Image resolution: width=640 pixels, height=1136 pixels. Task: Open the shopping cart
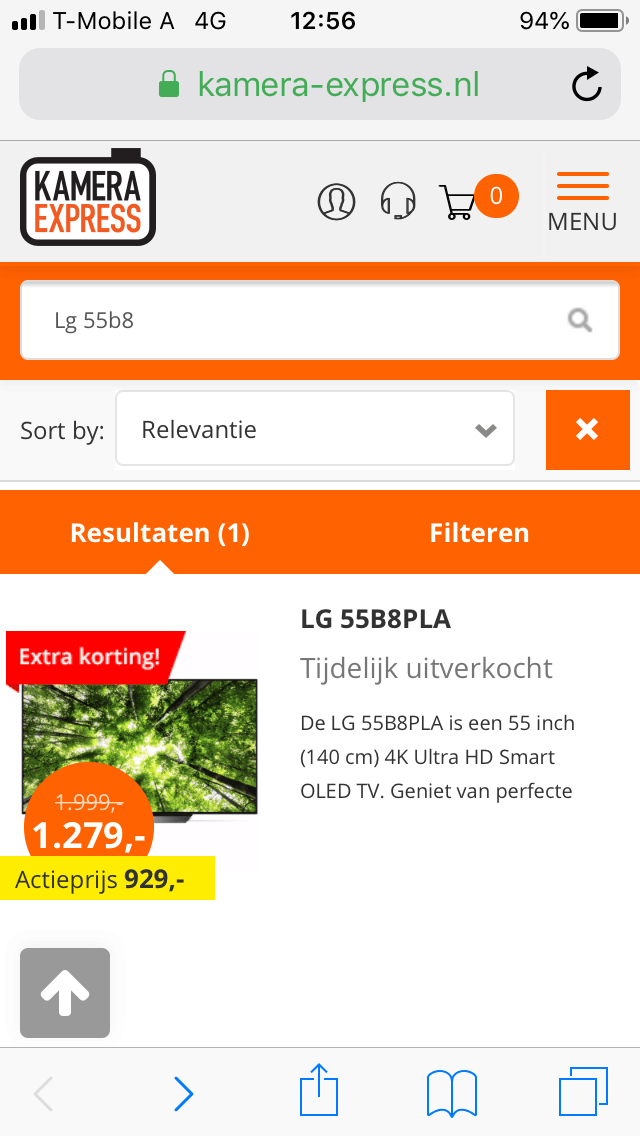pos(460,201)
